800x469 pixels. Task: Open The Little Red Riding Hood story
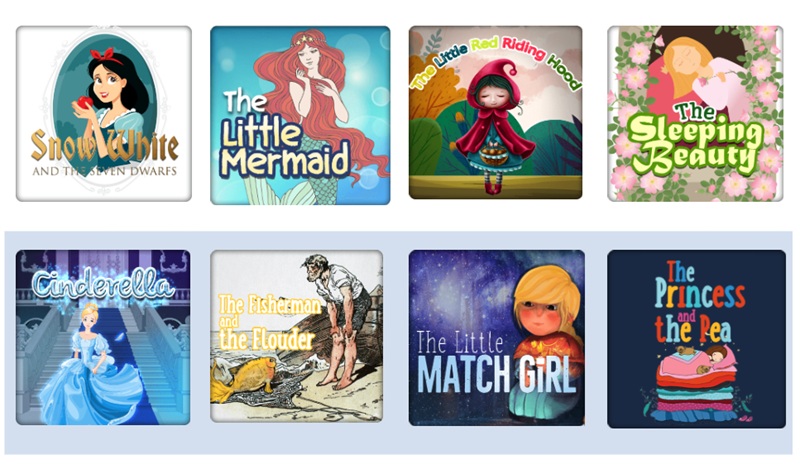(495, 113)
